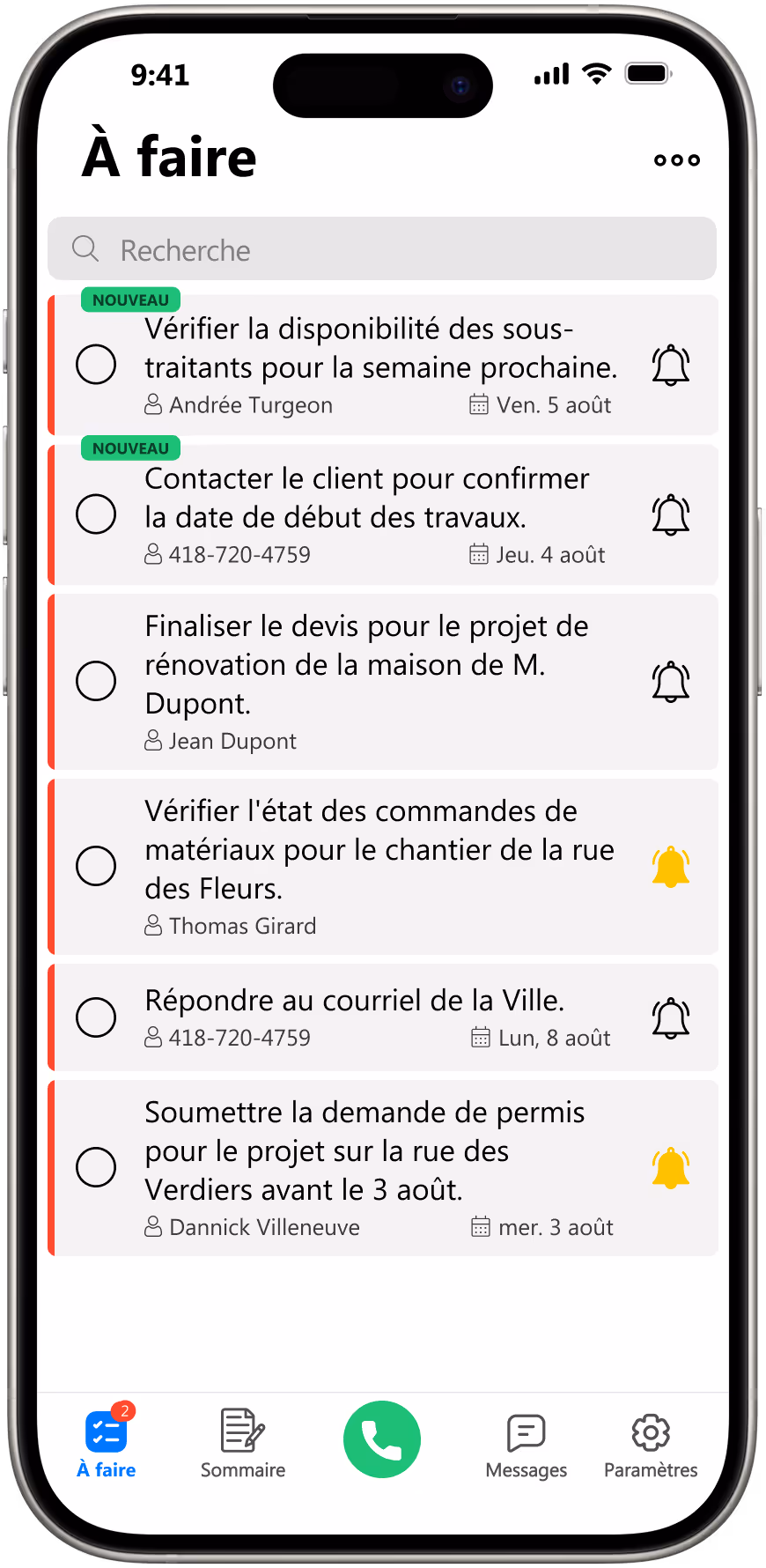Turn off the yellow bell on Thomas Girard's task
This screenshot has height=1568, width=766.
point(670,867)
